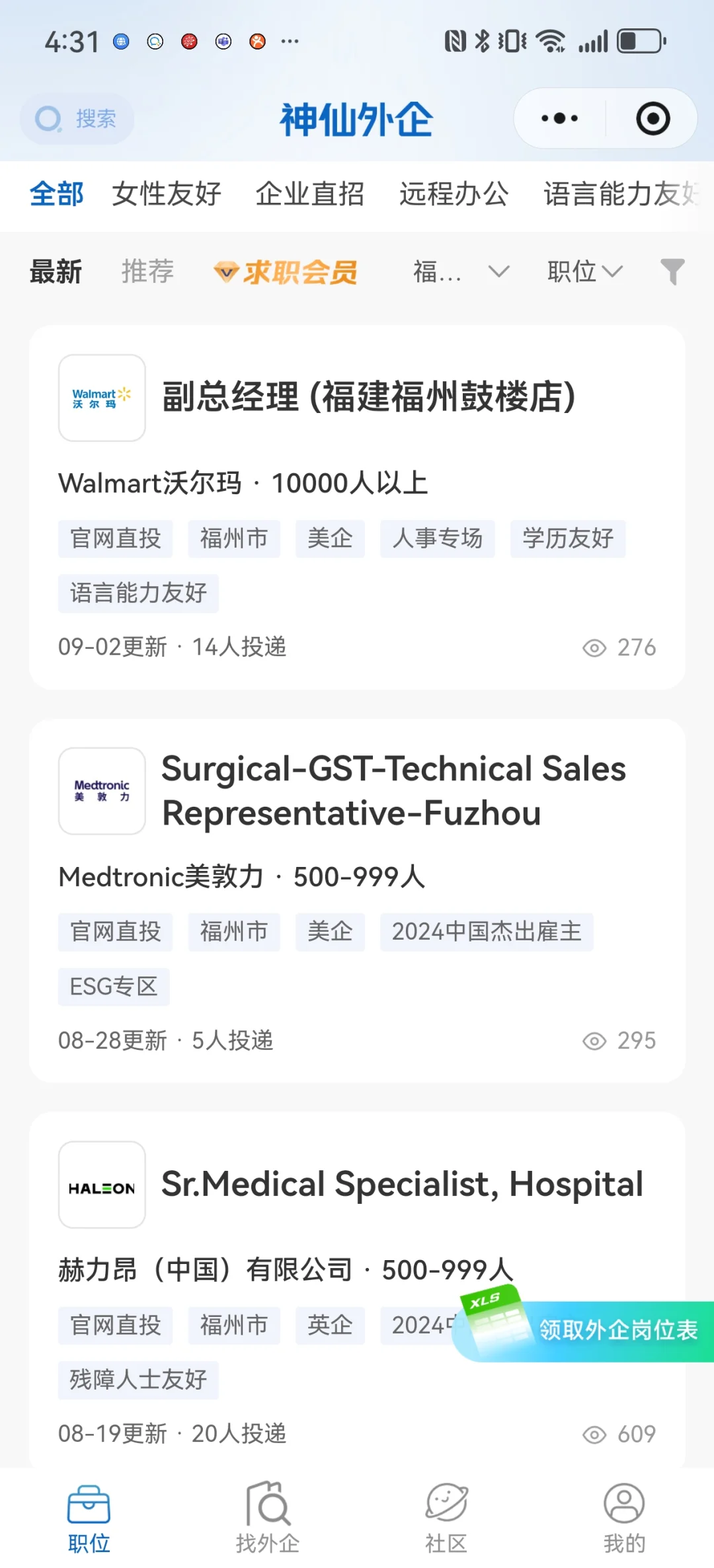Expand the 福… city dropdown
714x1568 pixels.
[461, 272]
